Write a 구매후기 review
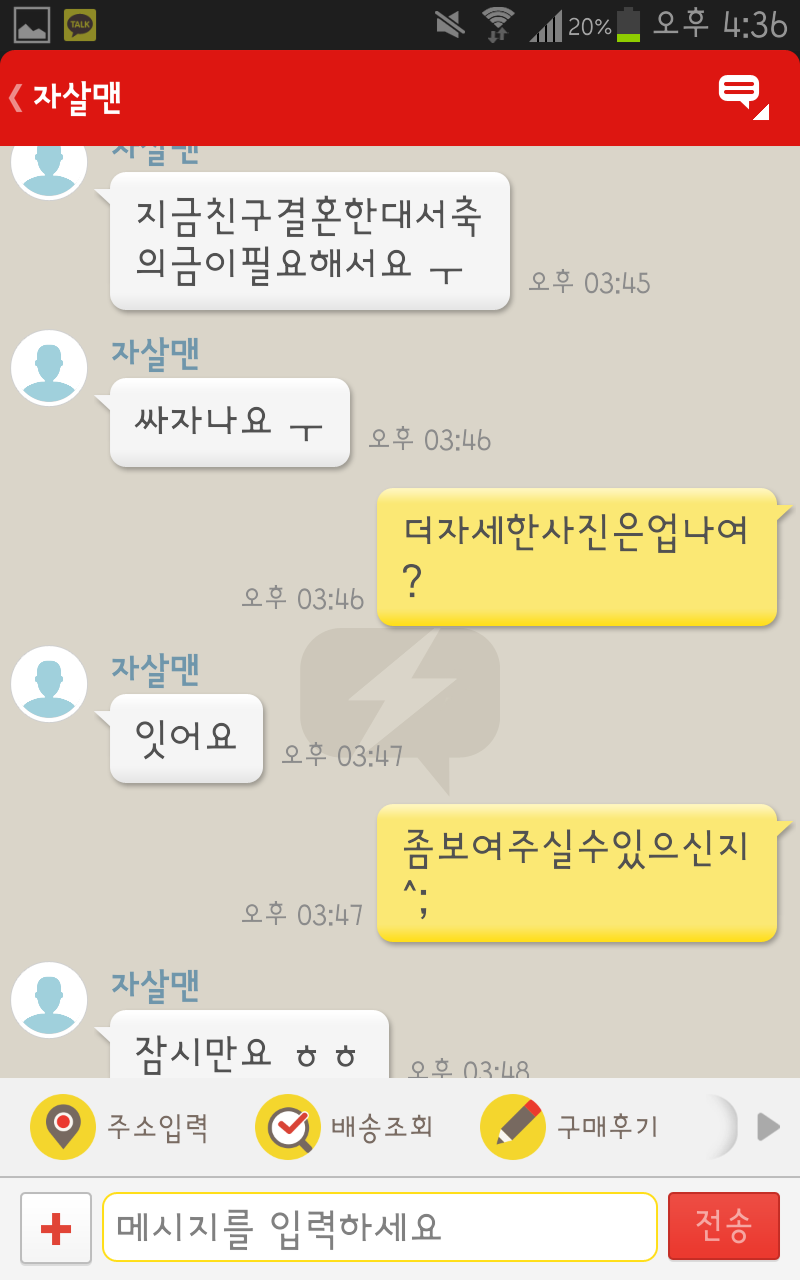 coord(570,1127)
